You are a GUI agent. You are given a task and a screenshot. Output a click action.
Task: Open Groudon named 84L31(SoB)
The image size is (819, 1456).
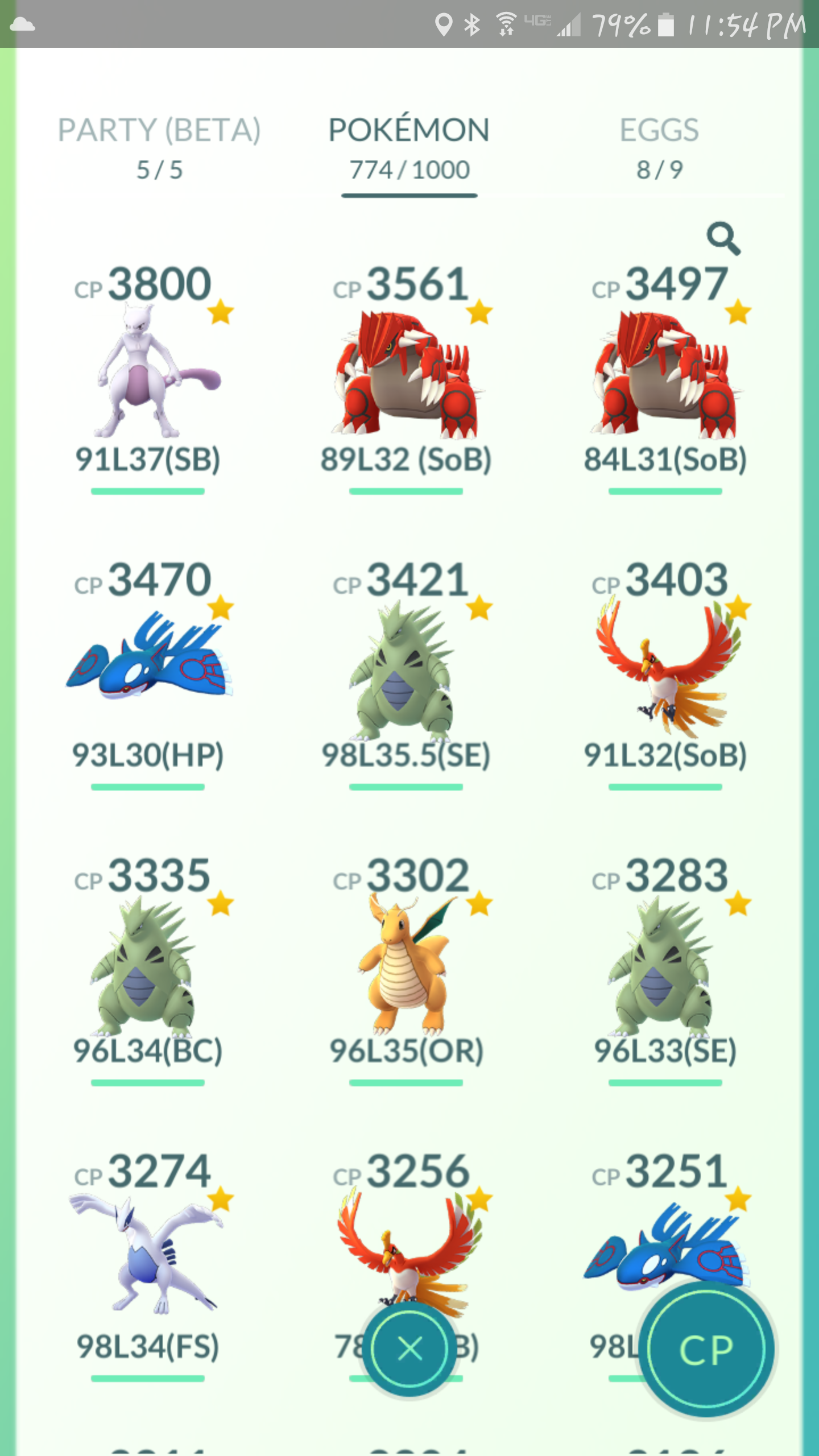point(665,375)
